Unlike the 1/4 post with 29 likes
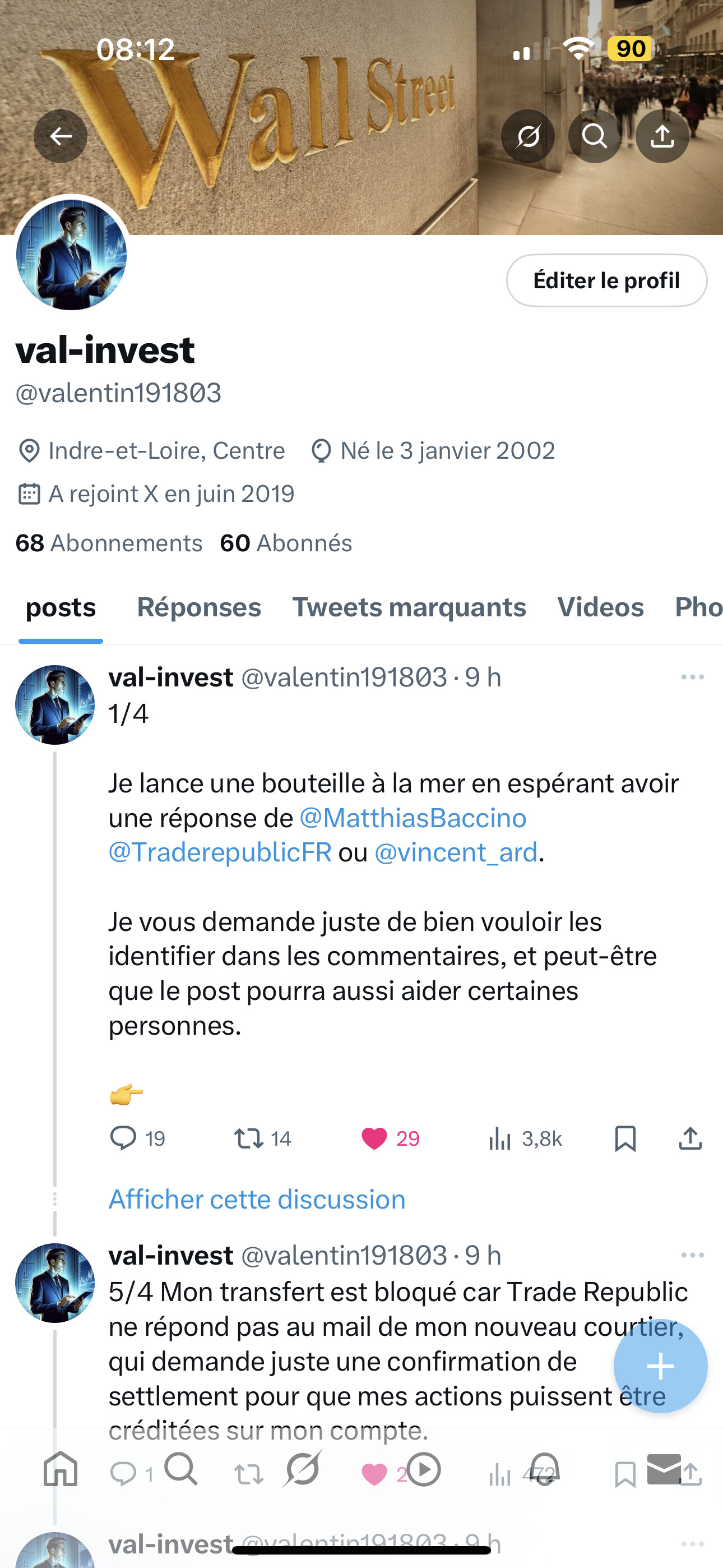The width and height of the screenshot is (723, 1568). tap(390, 1138)
